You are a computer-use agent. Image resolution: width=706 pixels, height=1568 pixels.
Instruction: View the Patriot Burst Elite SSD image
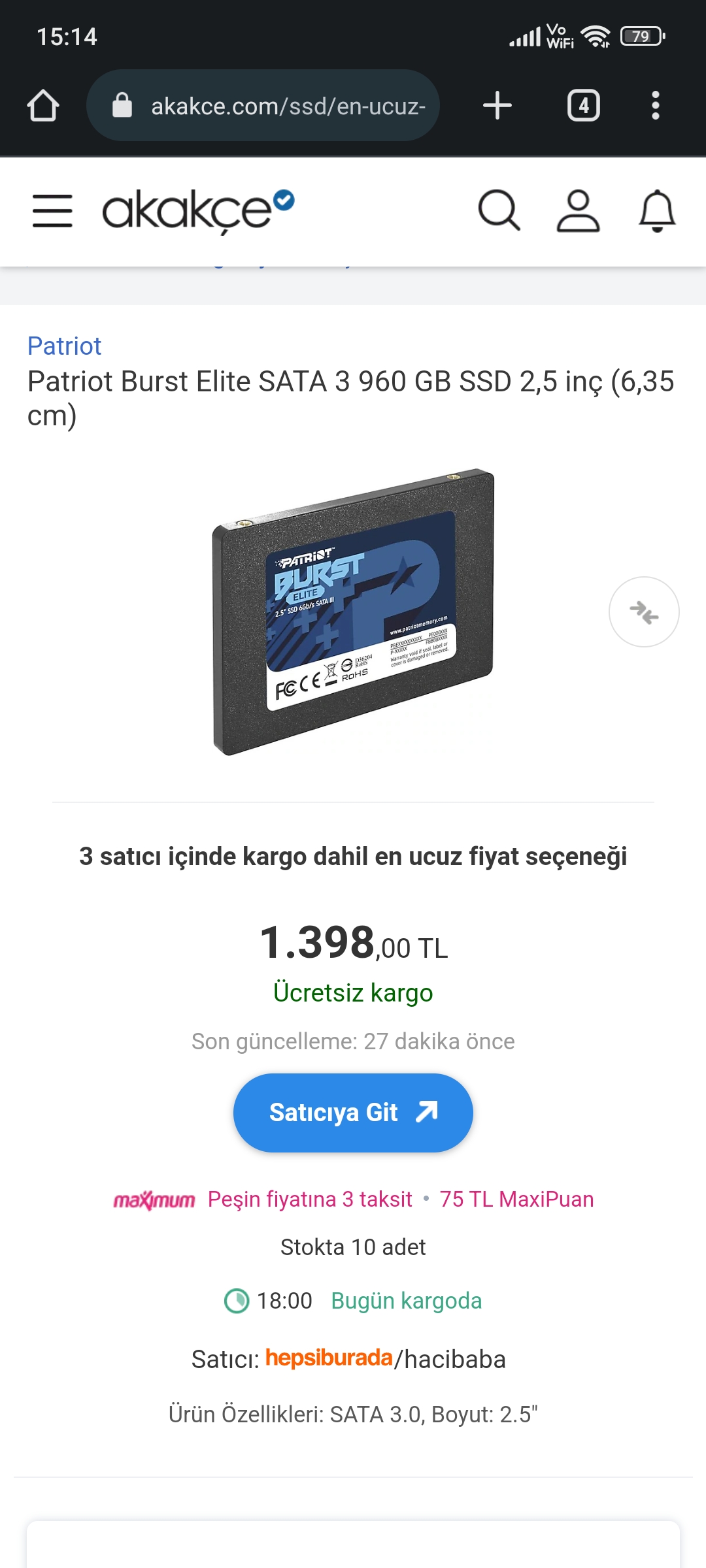(353, 612)
